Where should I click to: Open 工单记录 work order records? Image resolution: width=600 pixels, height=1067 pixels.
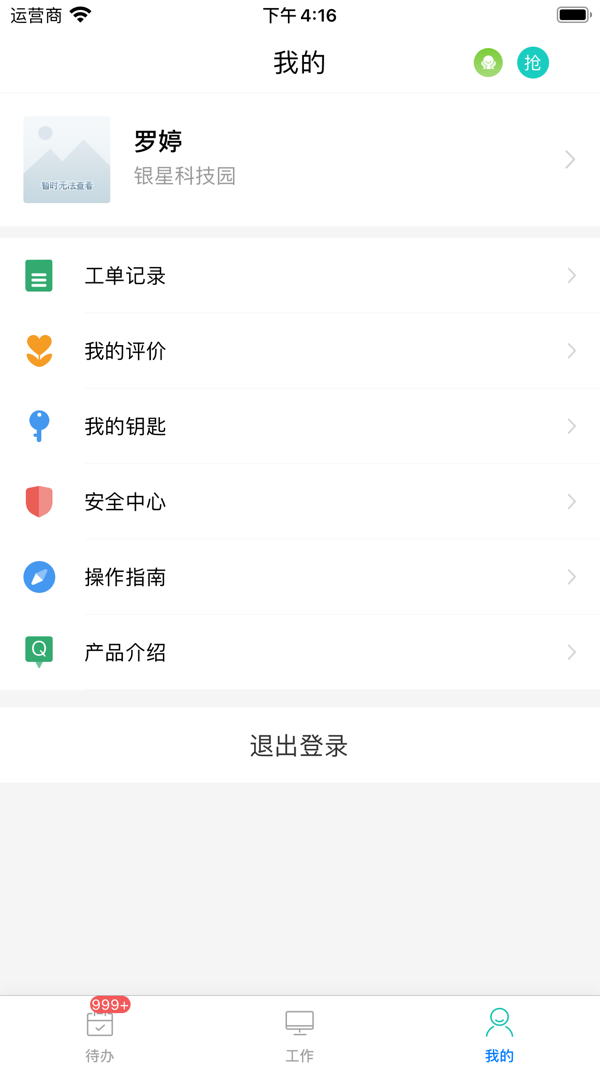[x=300, y=276]
